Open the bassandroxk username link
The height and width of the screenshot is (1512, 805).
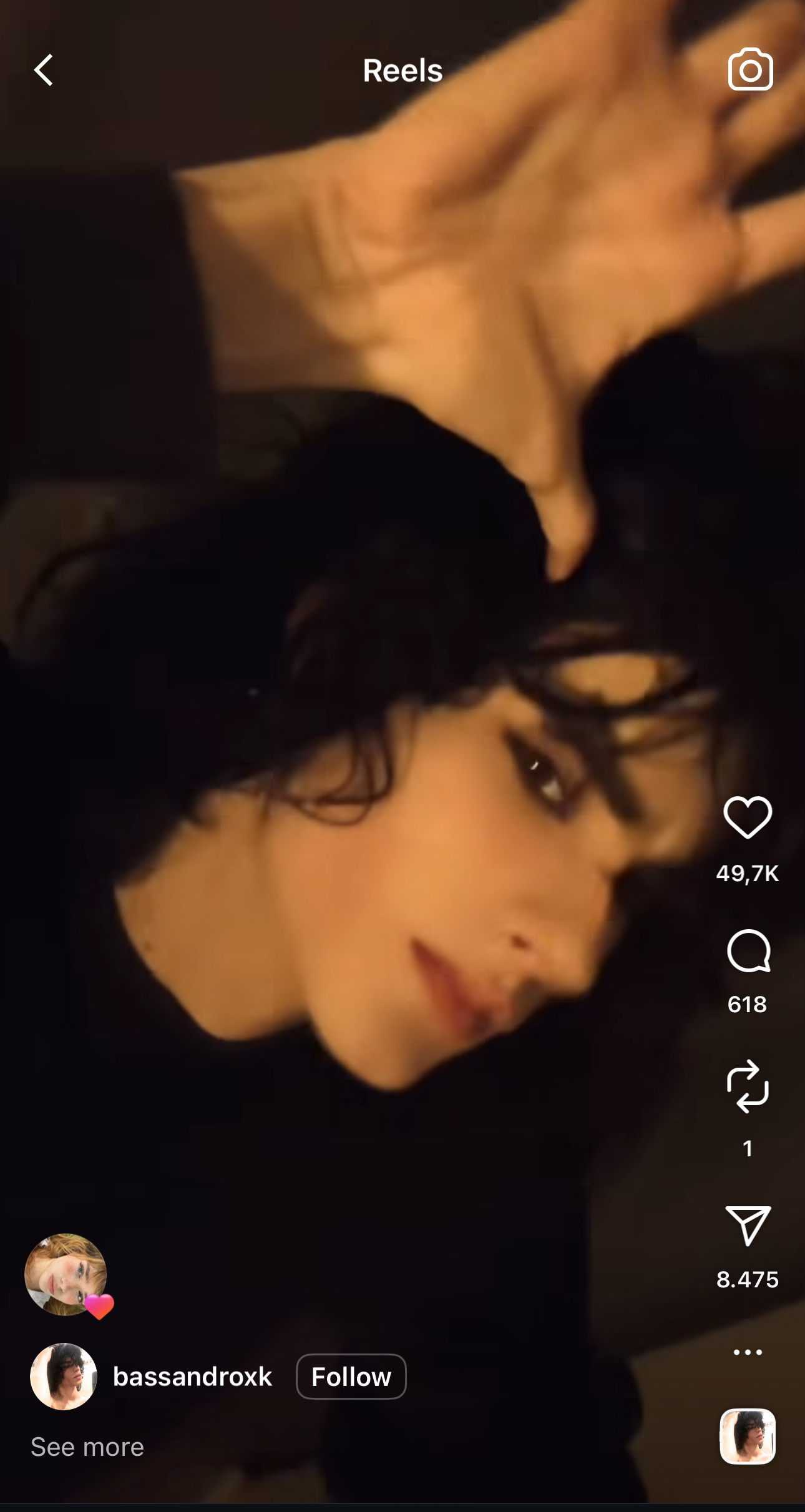(x=192, y=1377)
